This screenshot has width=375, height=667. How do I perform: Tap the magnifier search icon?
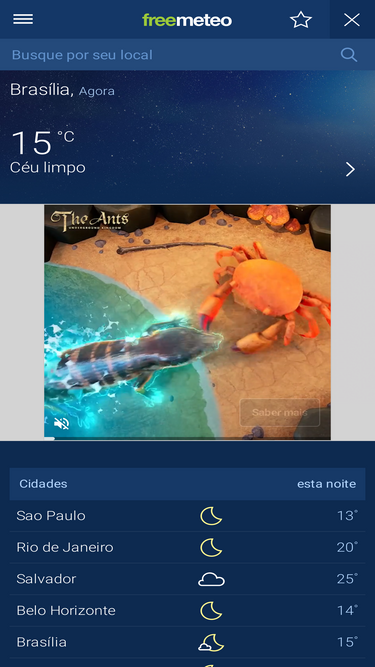pyautogui.click(x=349, y=55)
